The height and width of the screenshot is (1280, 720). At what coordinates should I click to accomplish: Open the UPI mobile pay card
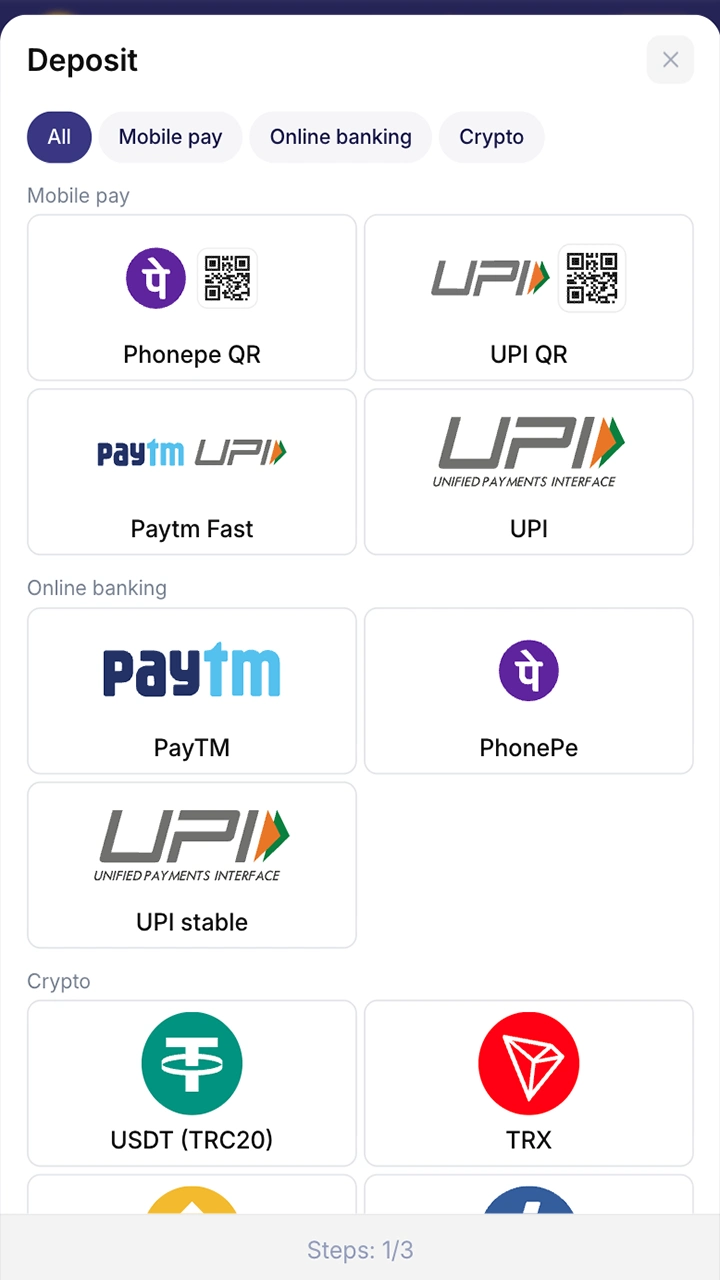pos(528,472)
